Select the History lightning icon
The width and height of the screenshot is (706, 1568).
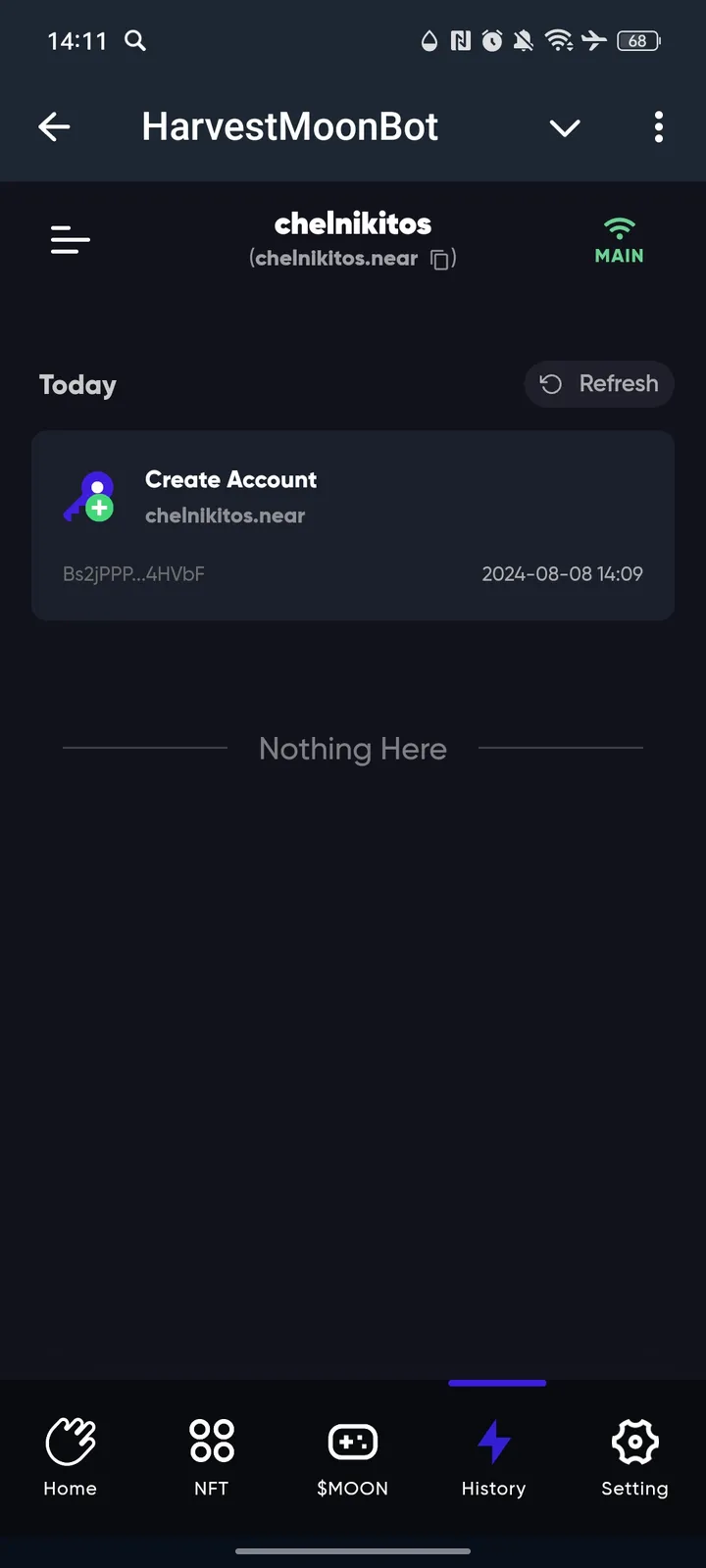[x=493, y=1441]
